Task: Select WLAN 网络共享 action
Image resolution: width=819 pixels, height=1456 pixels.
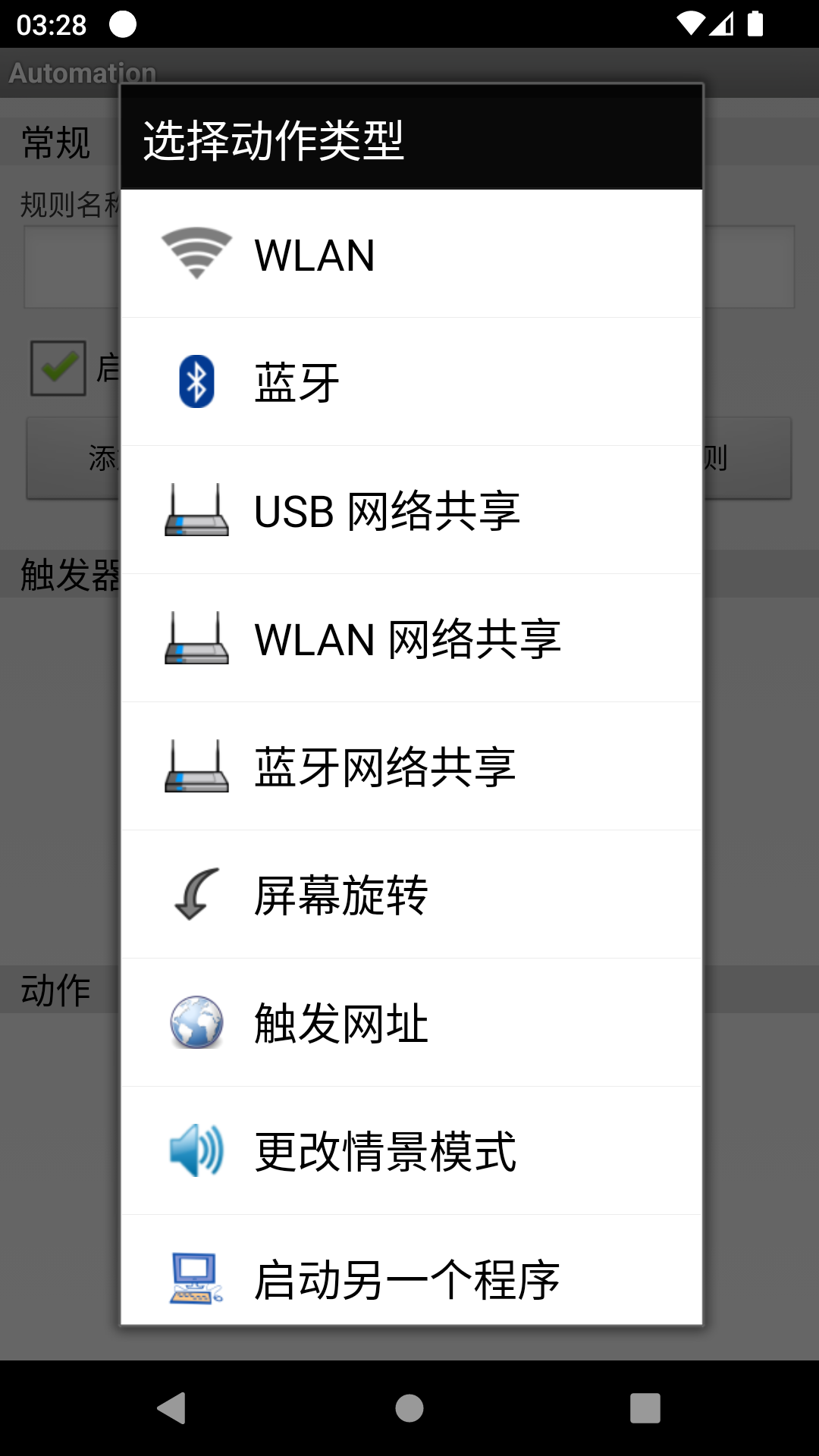Action: point(411,639)
